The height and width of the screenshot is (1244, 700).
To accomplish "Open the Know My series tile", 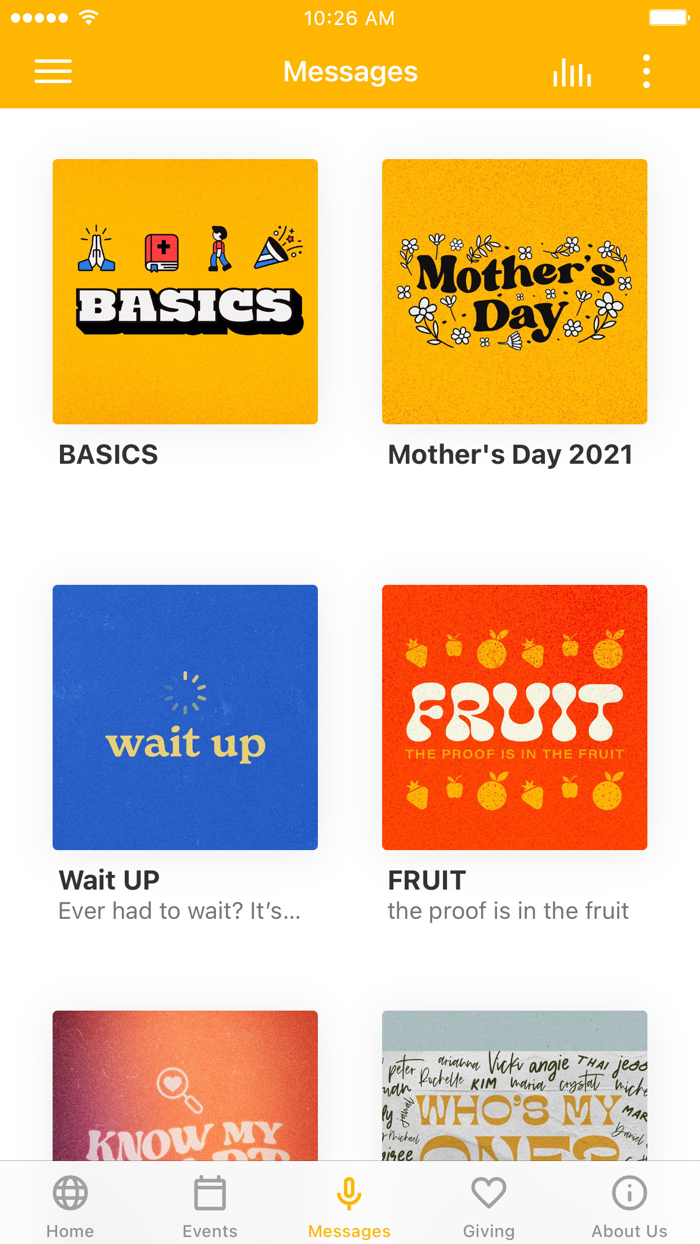I will click(185, 1085).
